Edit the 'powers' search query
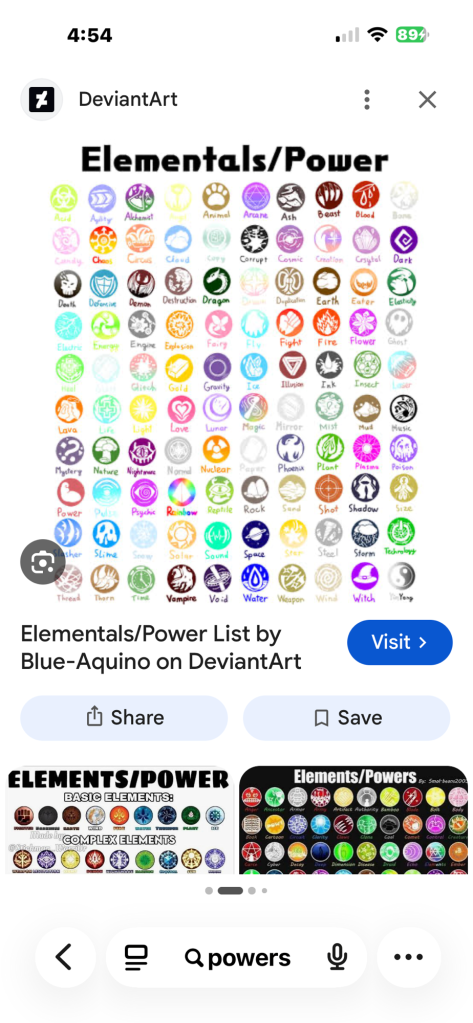 click(237, 958)
